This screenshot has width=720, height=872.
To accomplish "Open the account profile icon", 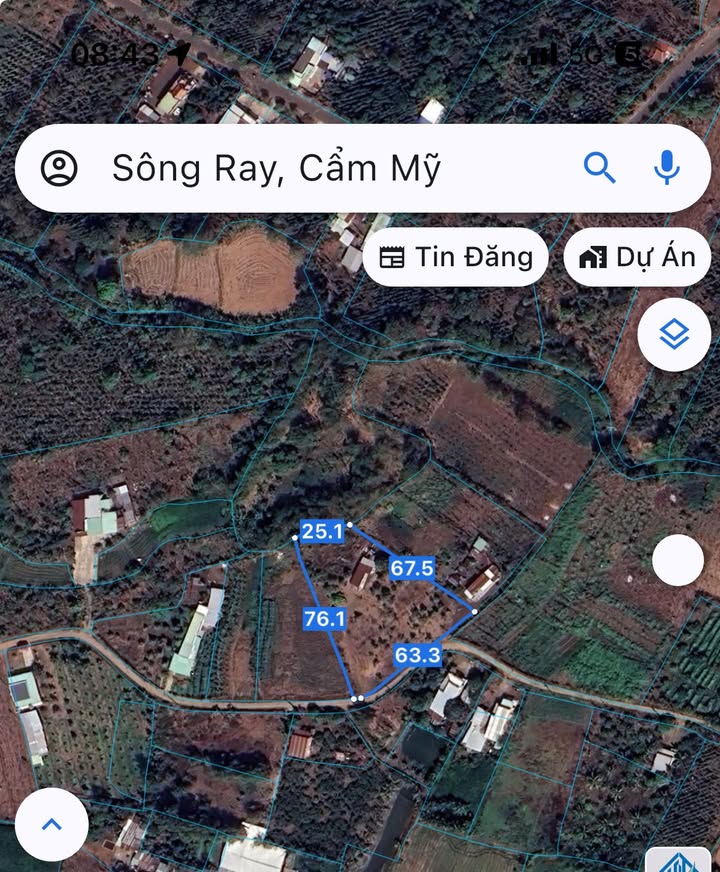I will [x=60, y=168].
